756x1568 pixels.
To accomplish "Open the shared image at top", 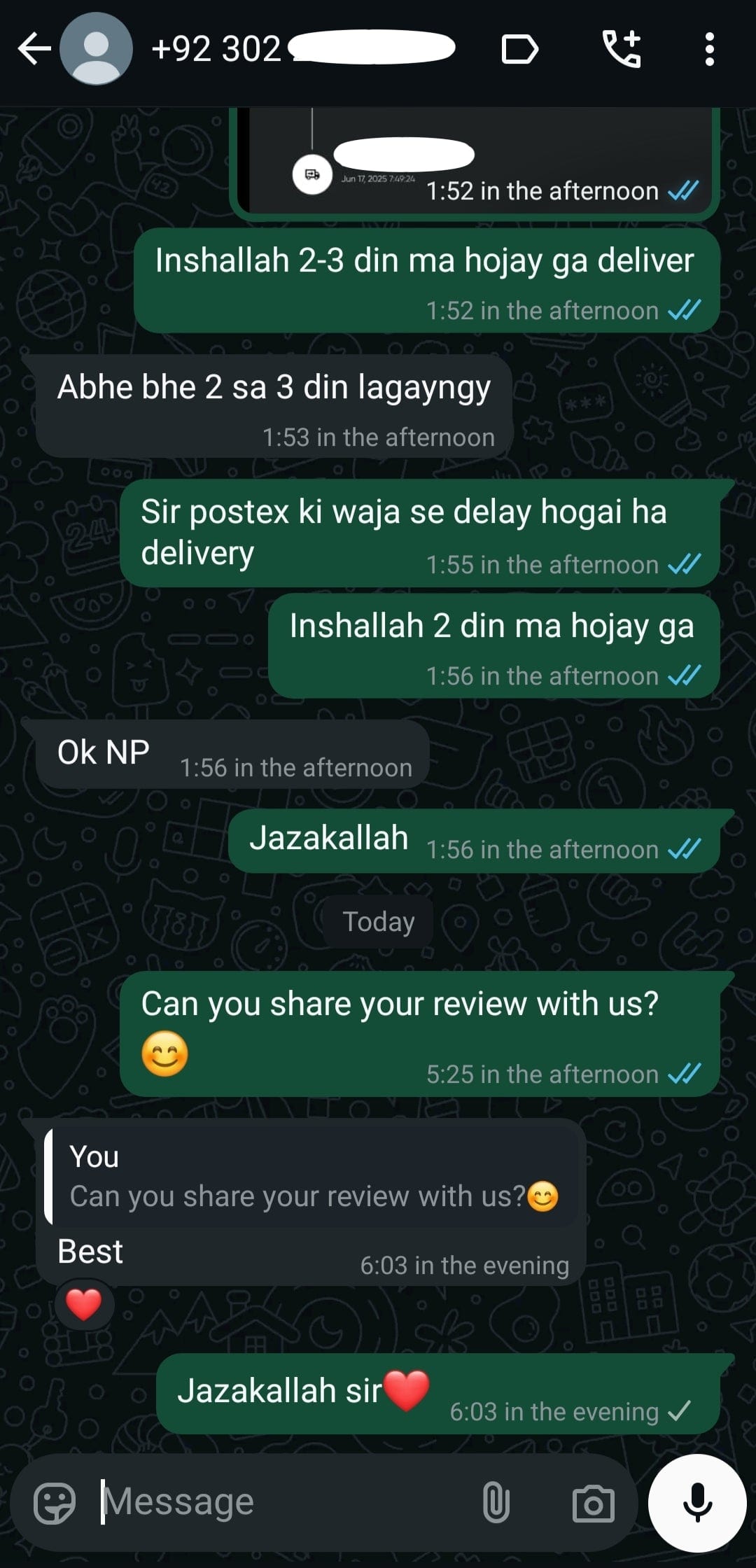I will [x=475, y=157].
